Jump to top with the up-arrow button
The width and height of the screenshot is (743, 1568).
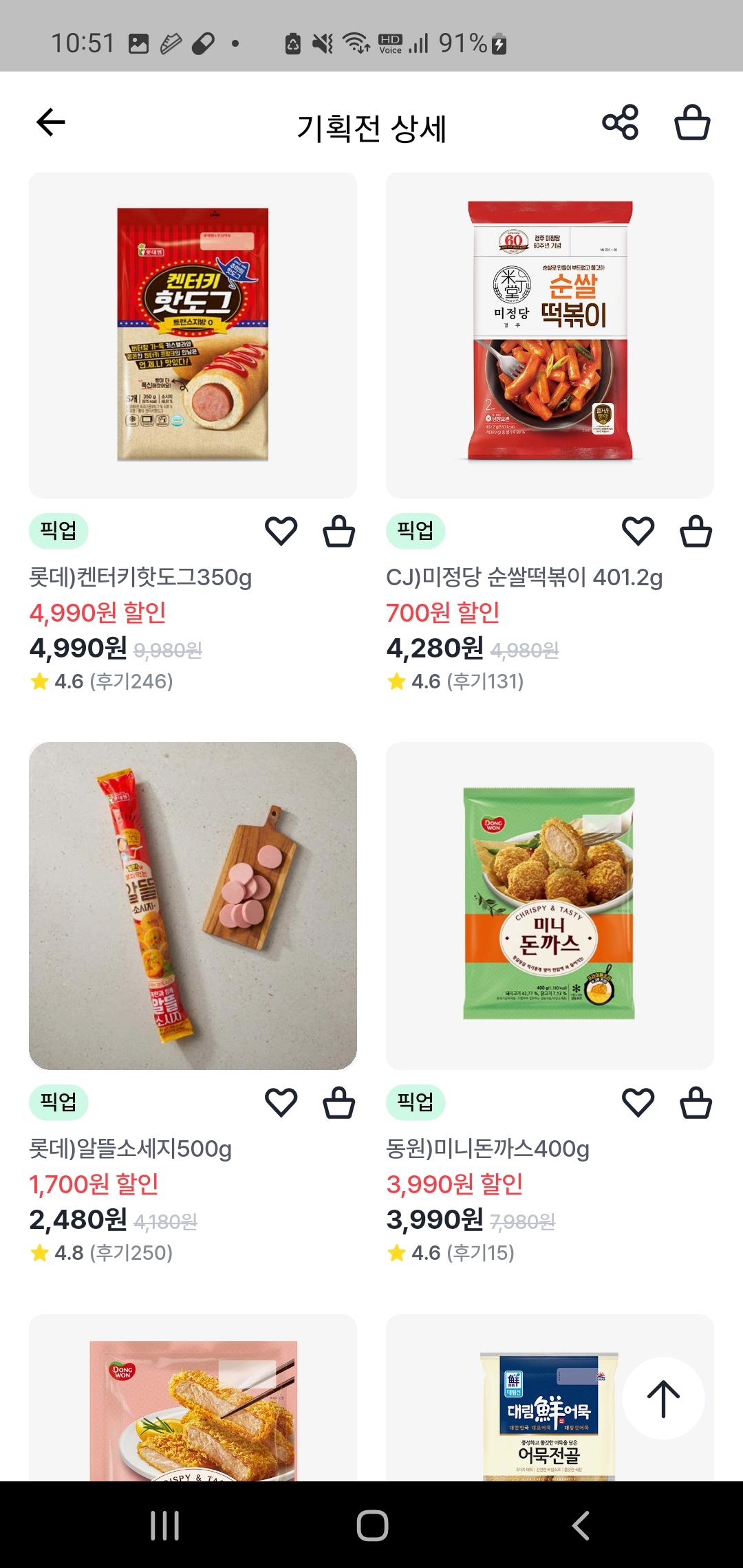click(663, 1398)
